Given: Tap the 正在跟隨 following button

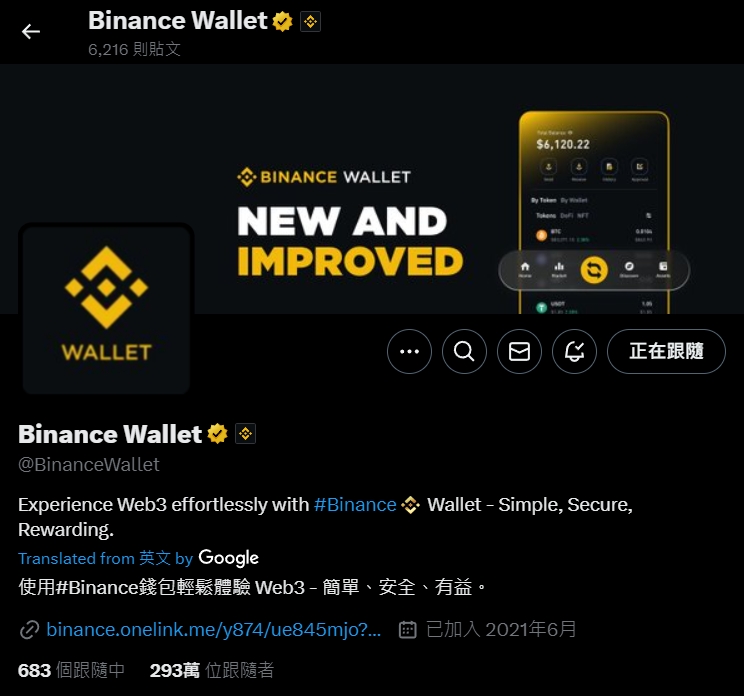Looking at the screenshot, I should coord(666,352).
